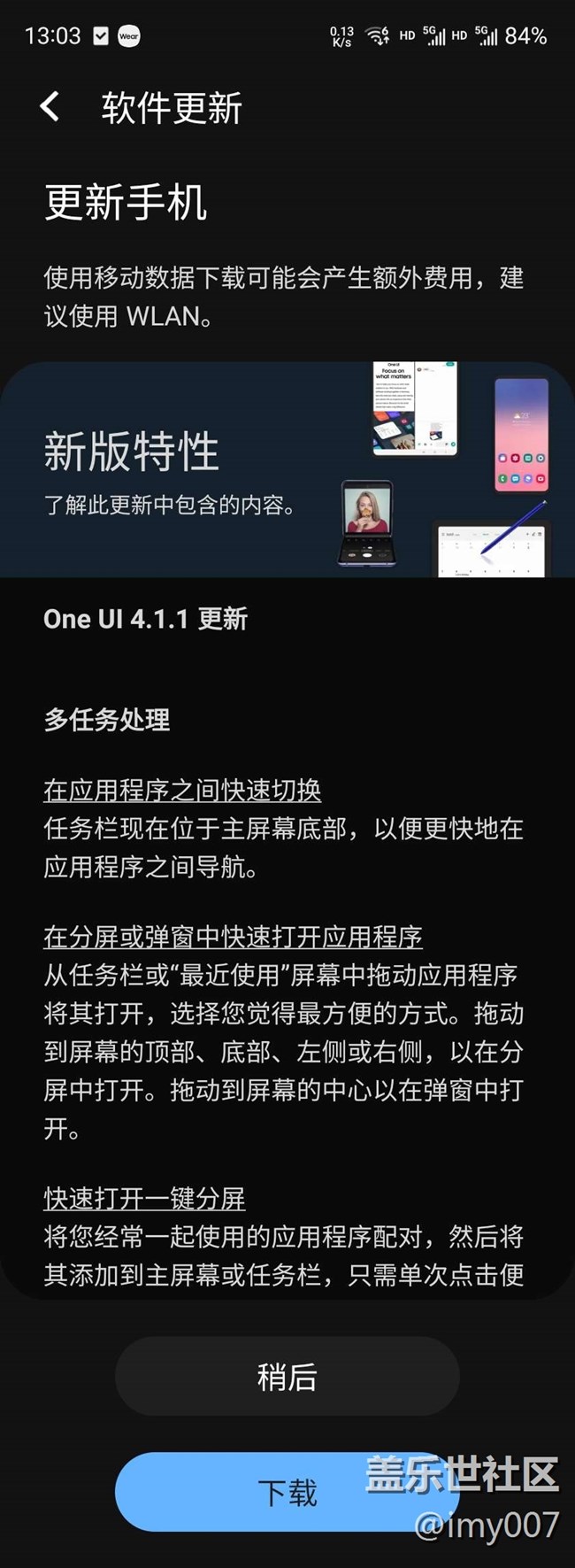Tap the 稍后 button to postpone

point(287,1377)
